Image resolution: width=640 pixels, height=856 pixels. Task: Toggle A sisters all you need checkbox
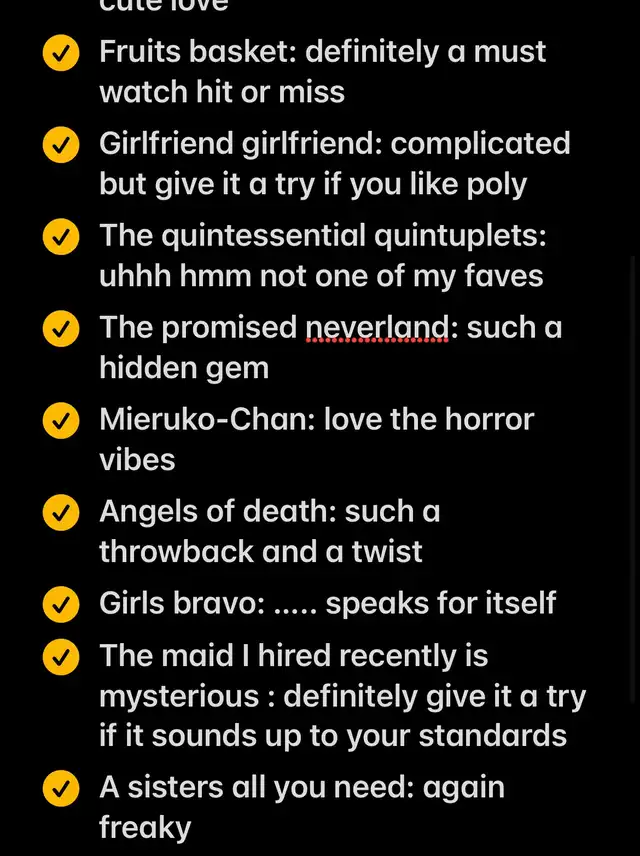(x=61, y=788)
